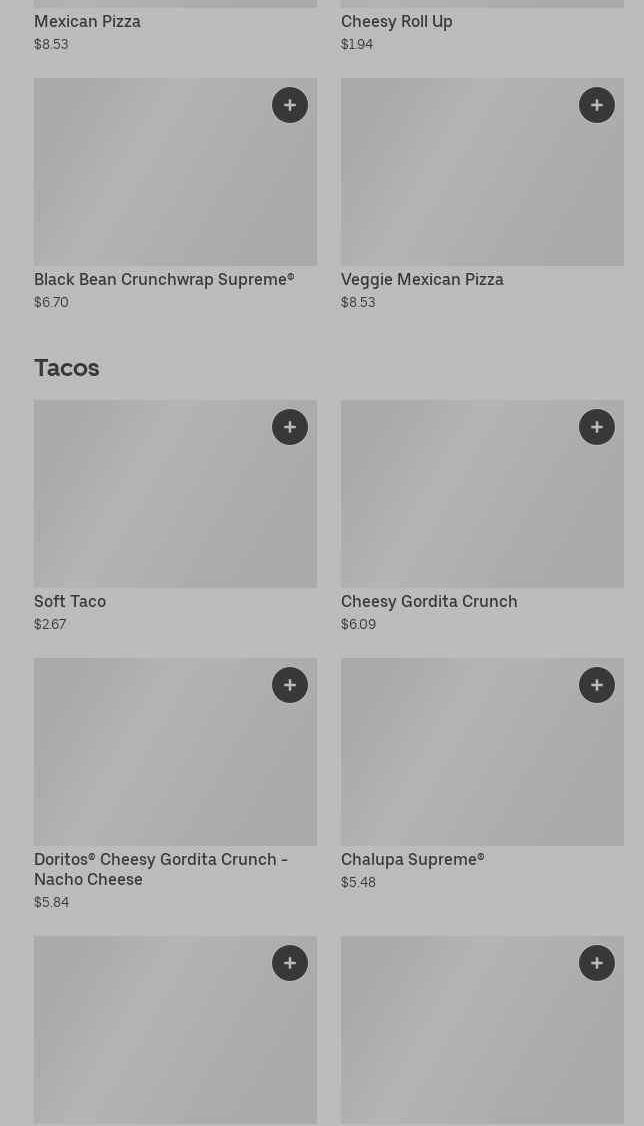Add Chalupa Supreme to order
The height and width of the screenshot is (1126, 644).
(x=597, y=685)
